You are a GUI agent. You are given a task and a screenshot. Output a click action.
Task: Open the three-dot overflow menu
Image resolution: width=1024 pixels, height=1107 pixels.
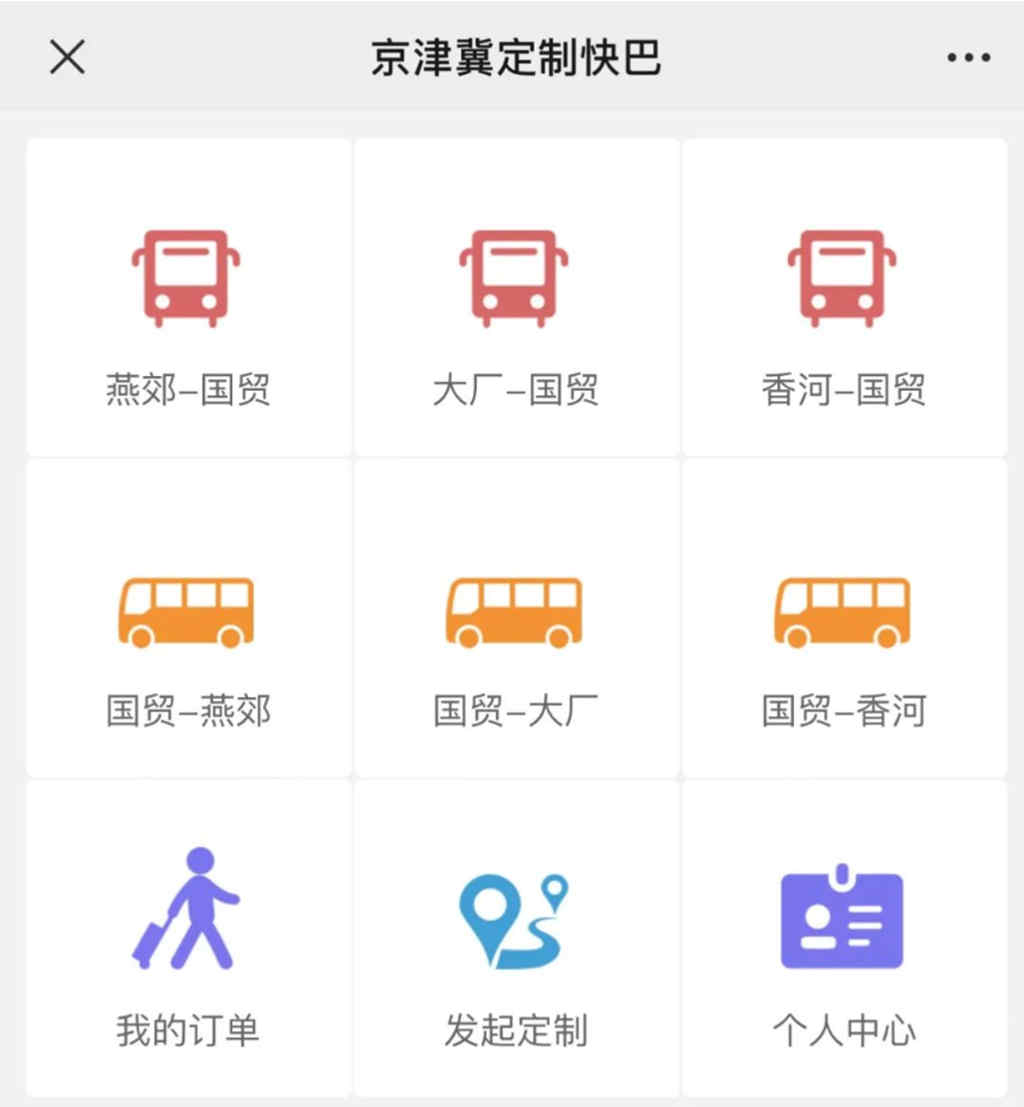pos(968,57)
